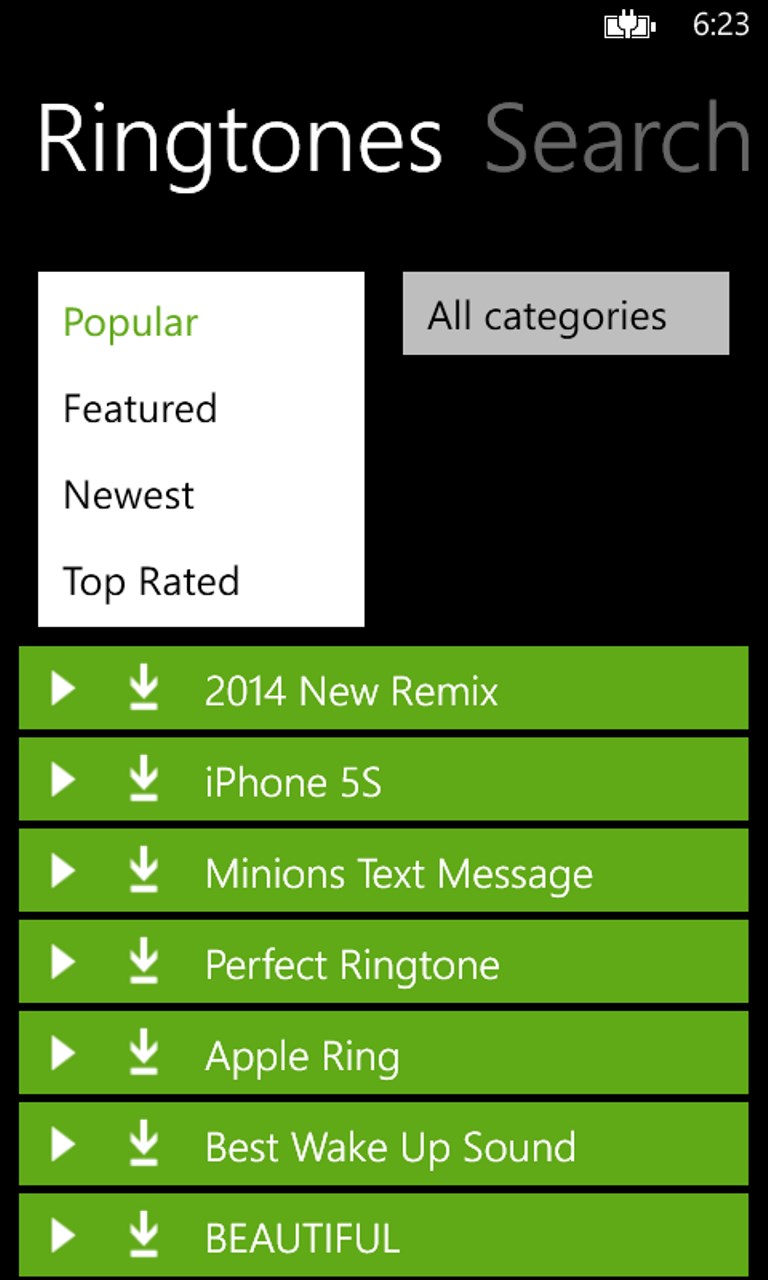This screenshot has width=768, height=1280.
Task: Pick Top Rated in the sort list
Action: point(151,581)
